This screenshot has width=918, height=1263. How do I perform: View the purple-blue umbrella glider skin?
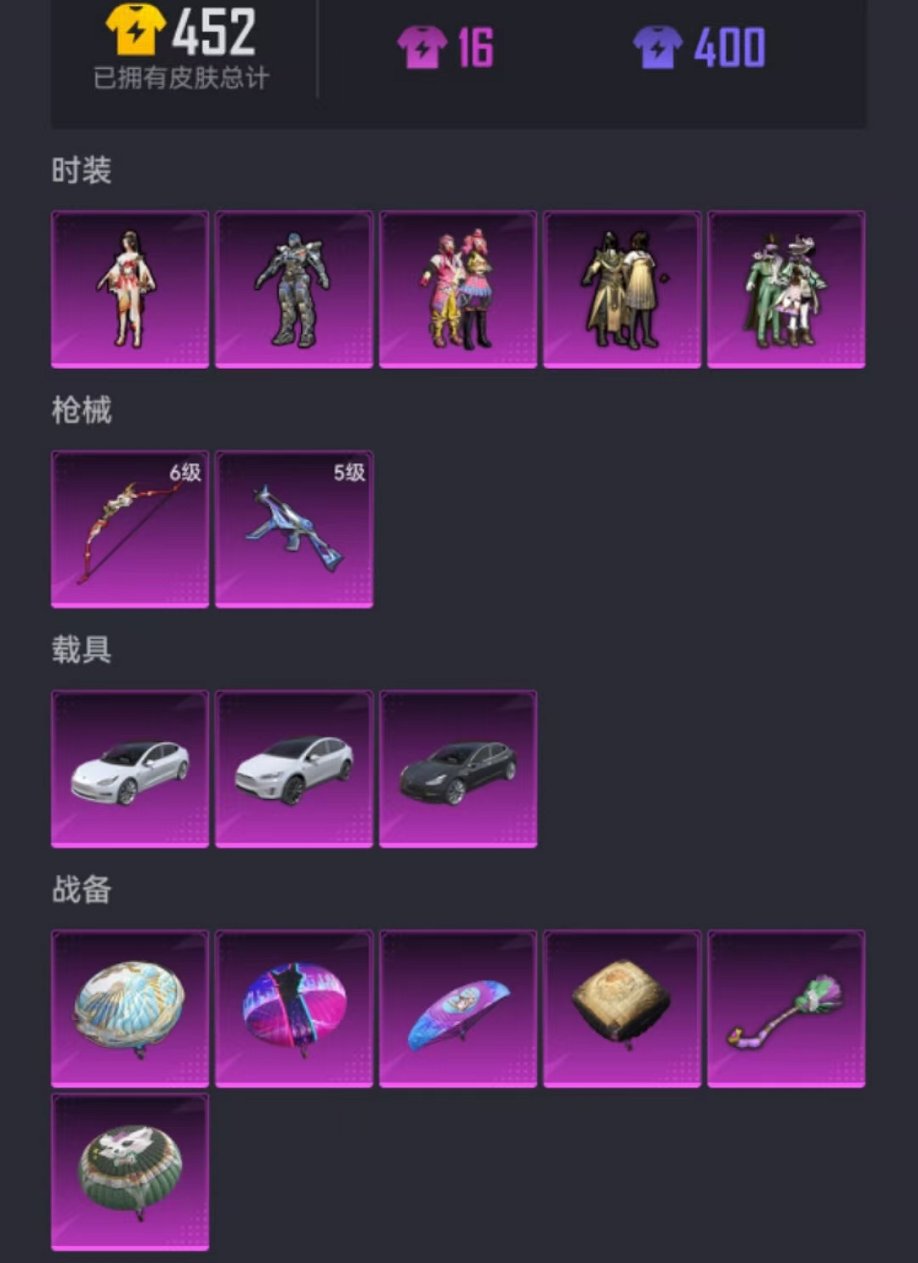(458, 1008)
